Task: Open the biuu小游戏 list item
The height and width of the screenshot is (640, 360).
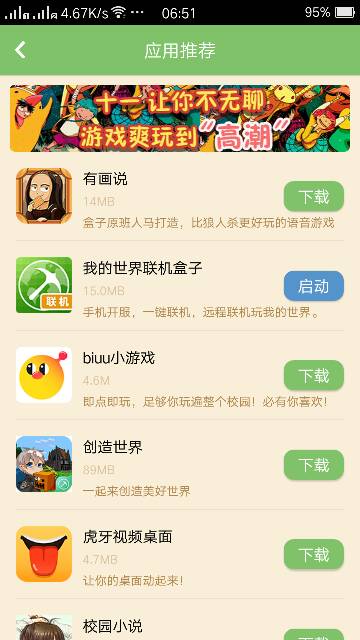Action: coord(180,375)
